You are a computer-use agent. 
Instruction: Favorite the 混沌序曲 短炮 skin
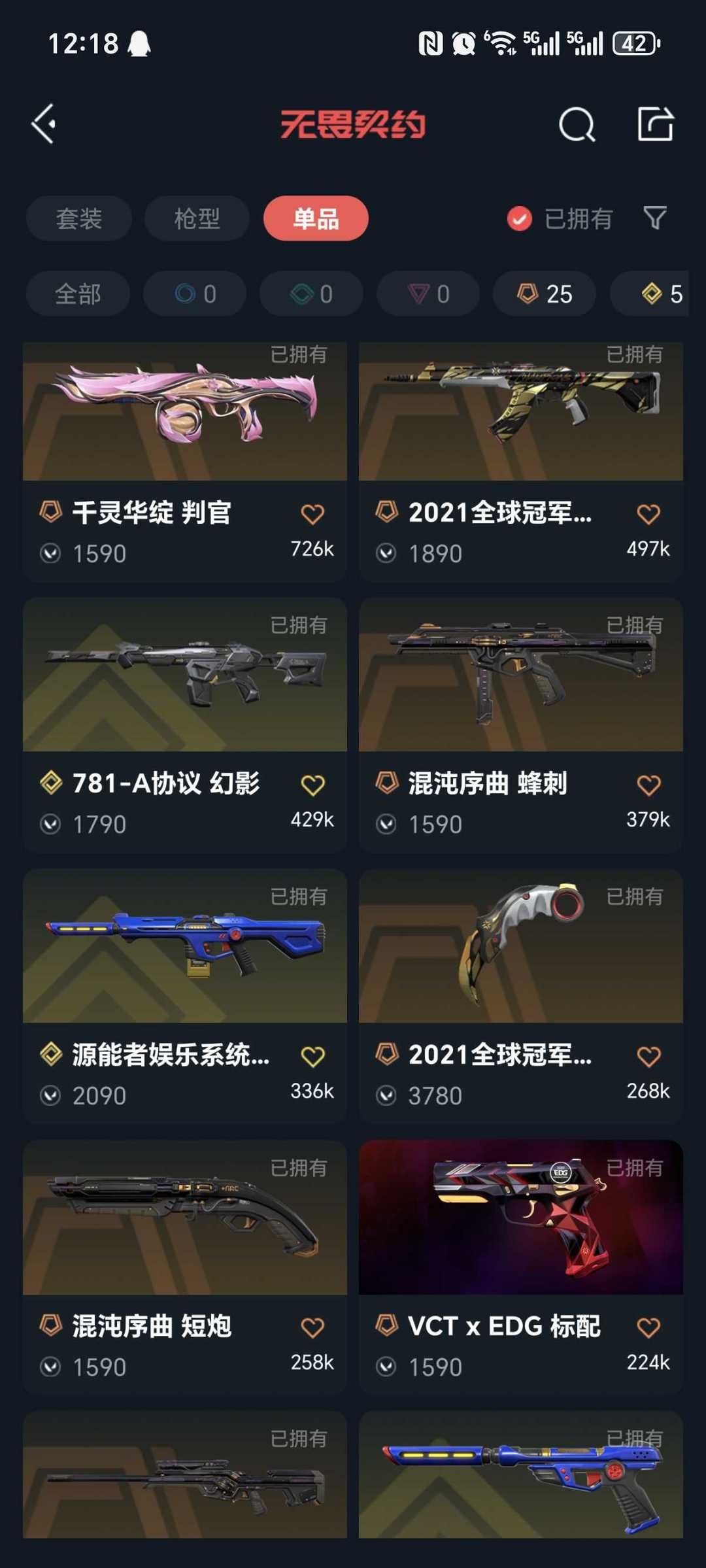312,1327
